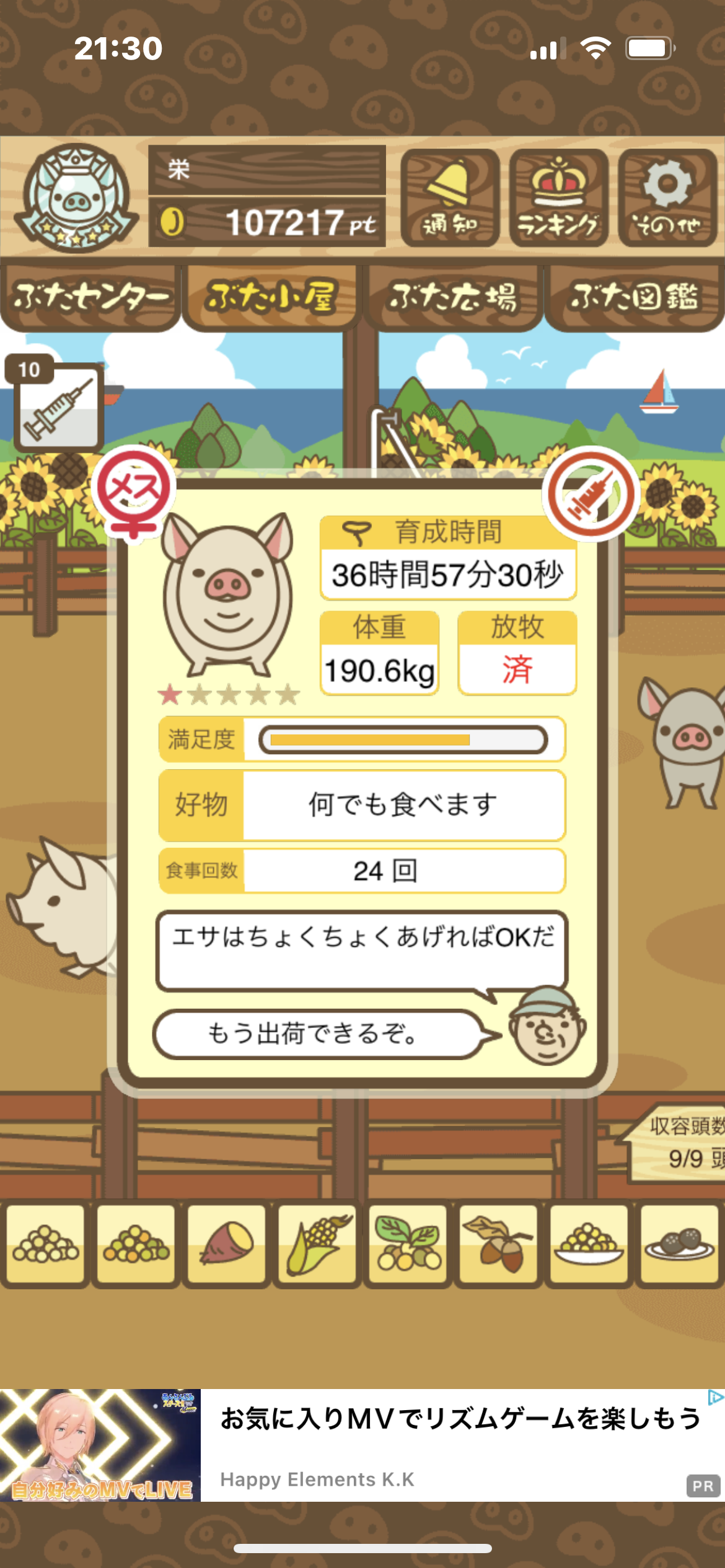Tap the crossed-out syringe icon on the card
This screenshot has height=1568, width=725.
591,494
